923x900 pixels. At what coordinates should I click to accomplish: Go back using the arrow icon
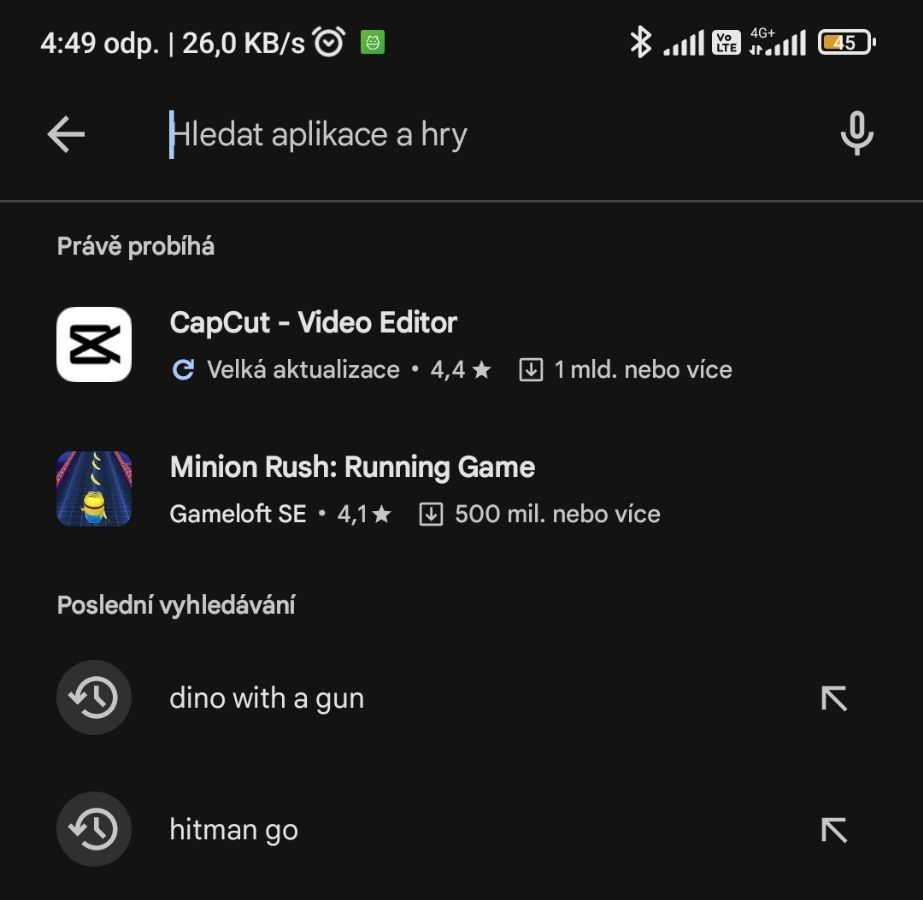pos(66,134)
